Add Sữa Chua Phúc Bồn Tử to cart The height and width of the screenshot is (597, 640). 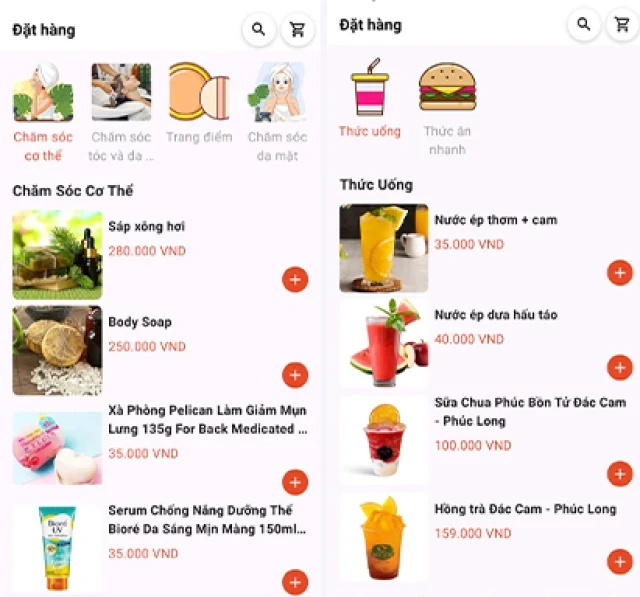620,474
